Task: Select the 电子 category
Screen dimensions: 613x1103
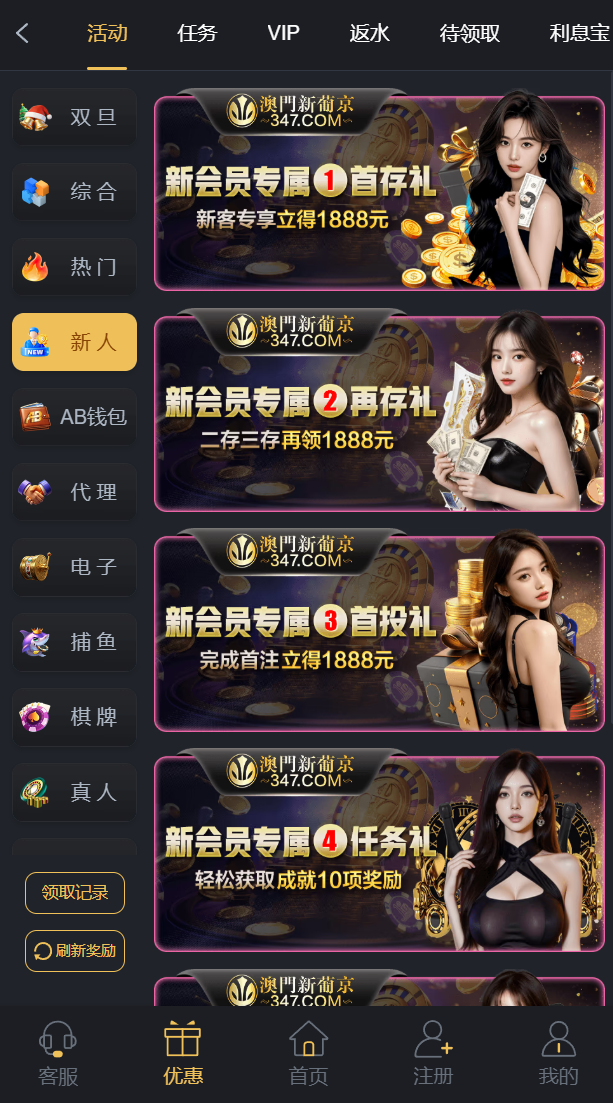Action: pyautogui.click(x=74, y=567)
